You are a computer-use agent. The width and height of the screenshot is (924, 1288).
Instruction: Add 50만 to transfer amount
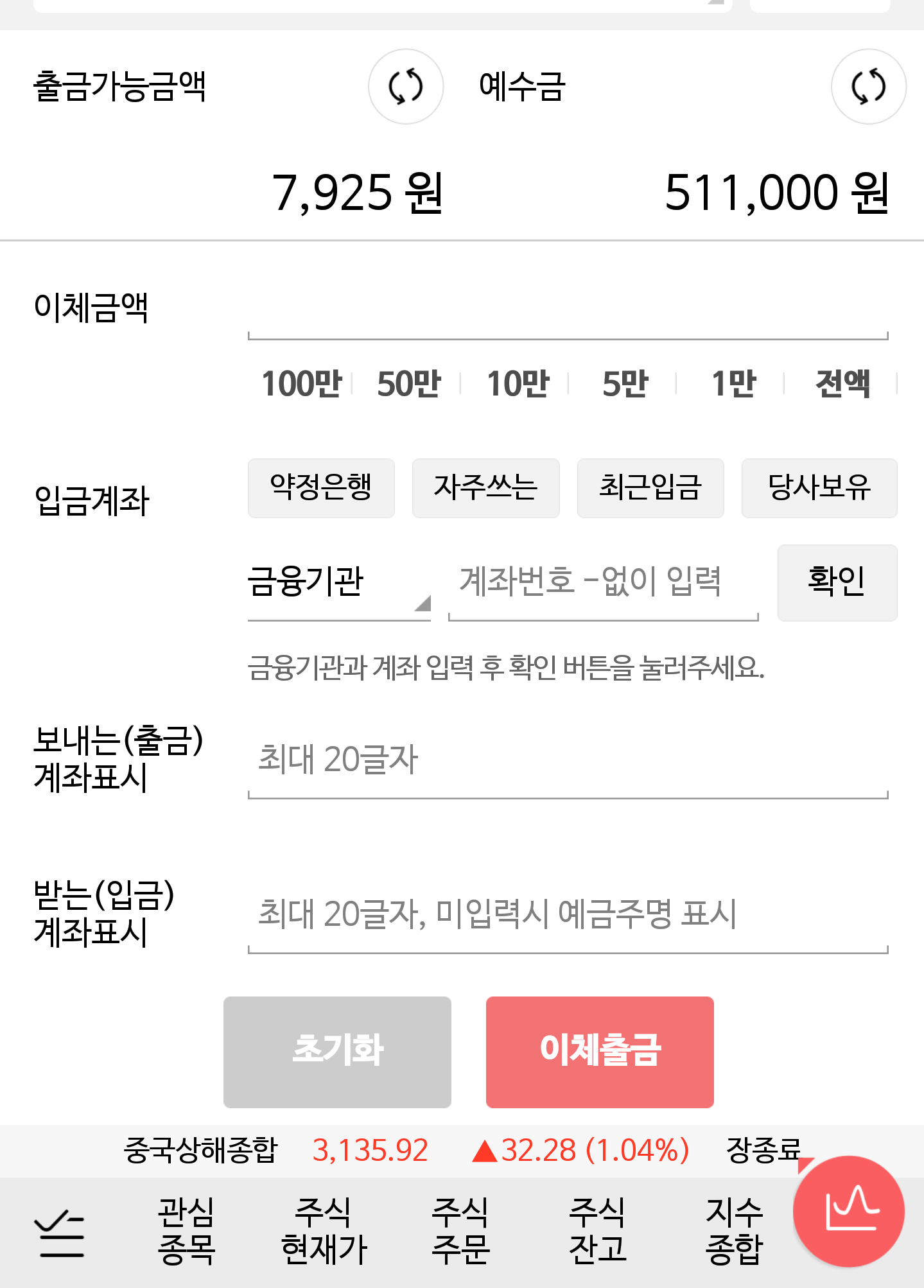(x=409, y=384)
